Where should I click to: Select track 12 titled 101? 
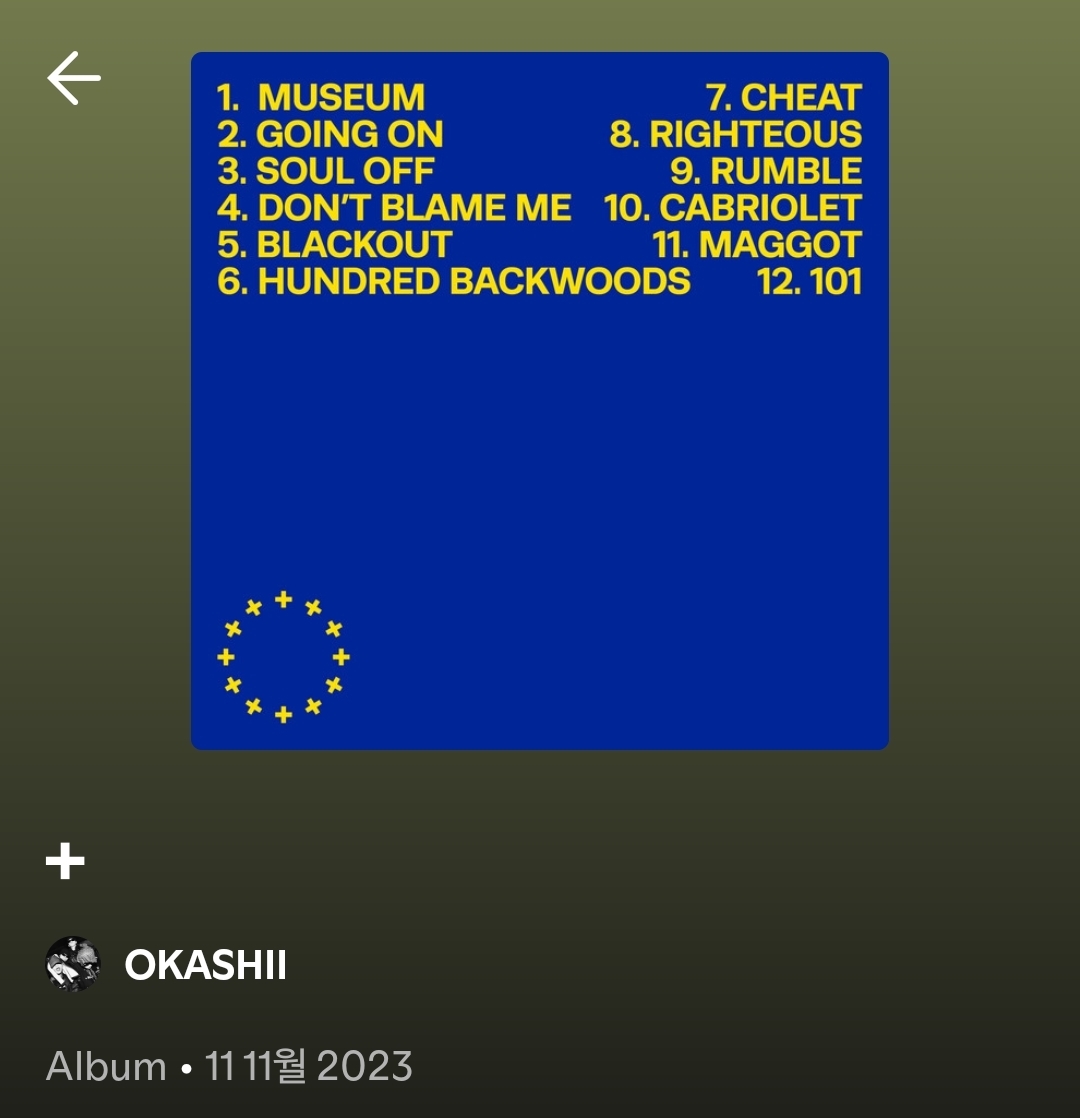808,282
